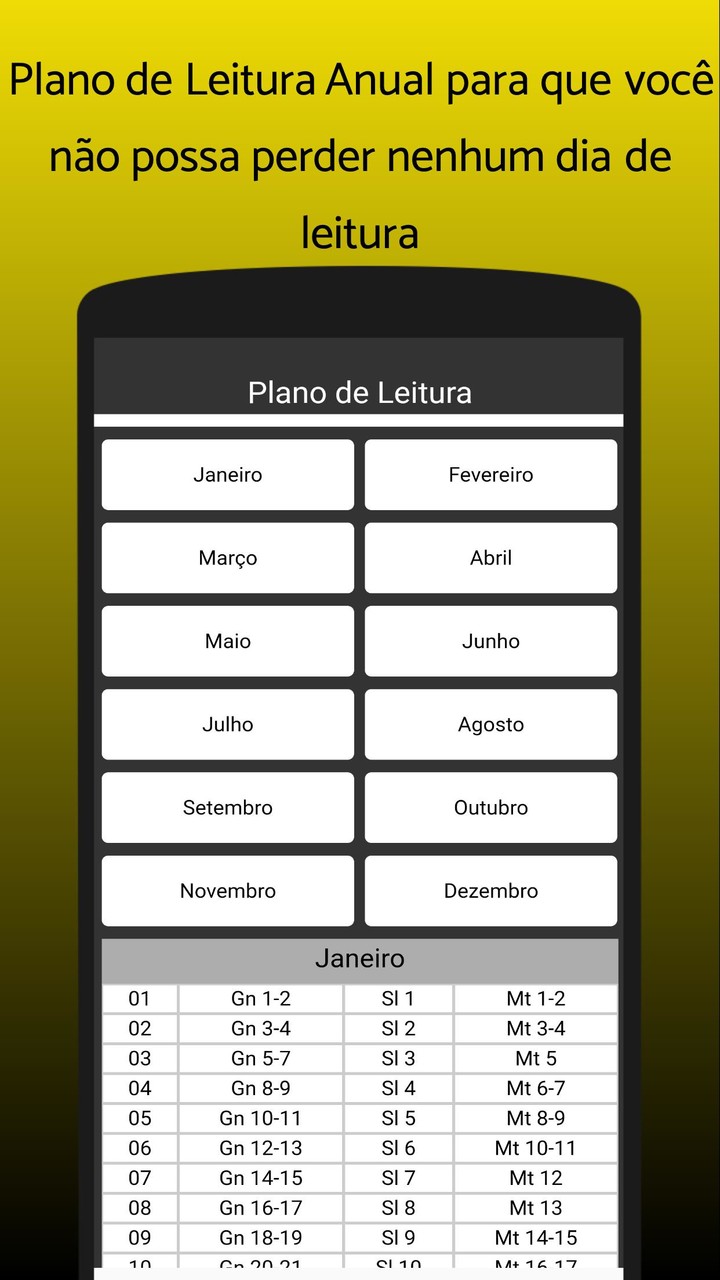Select the Março month button
The image size is (720, 1280).
coord(227,557)
